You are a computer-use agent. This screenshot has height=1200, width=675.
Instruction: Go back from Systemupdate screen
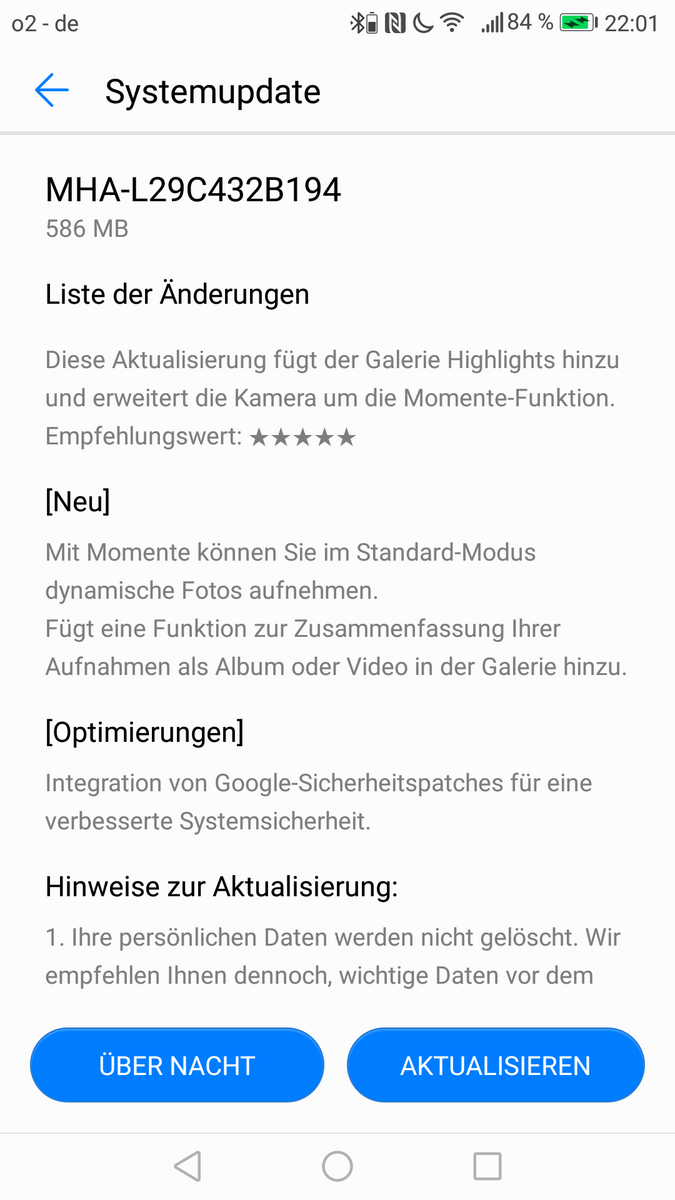[x=52, y=91]
